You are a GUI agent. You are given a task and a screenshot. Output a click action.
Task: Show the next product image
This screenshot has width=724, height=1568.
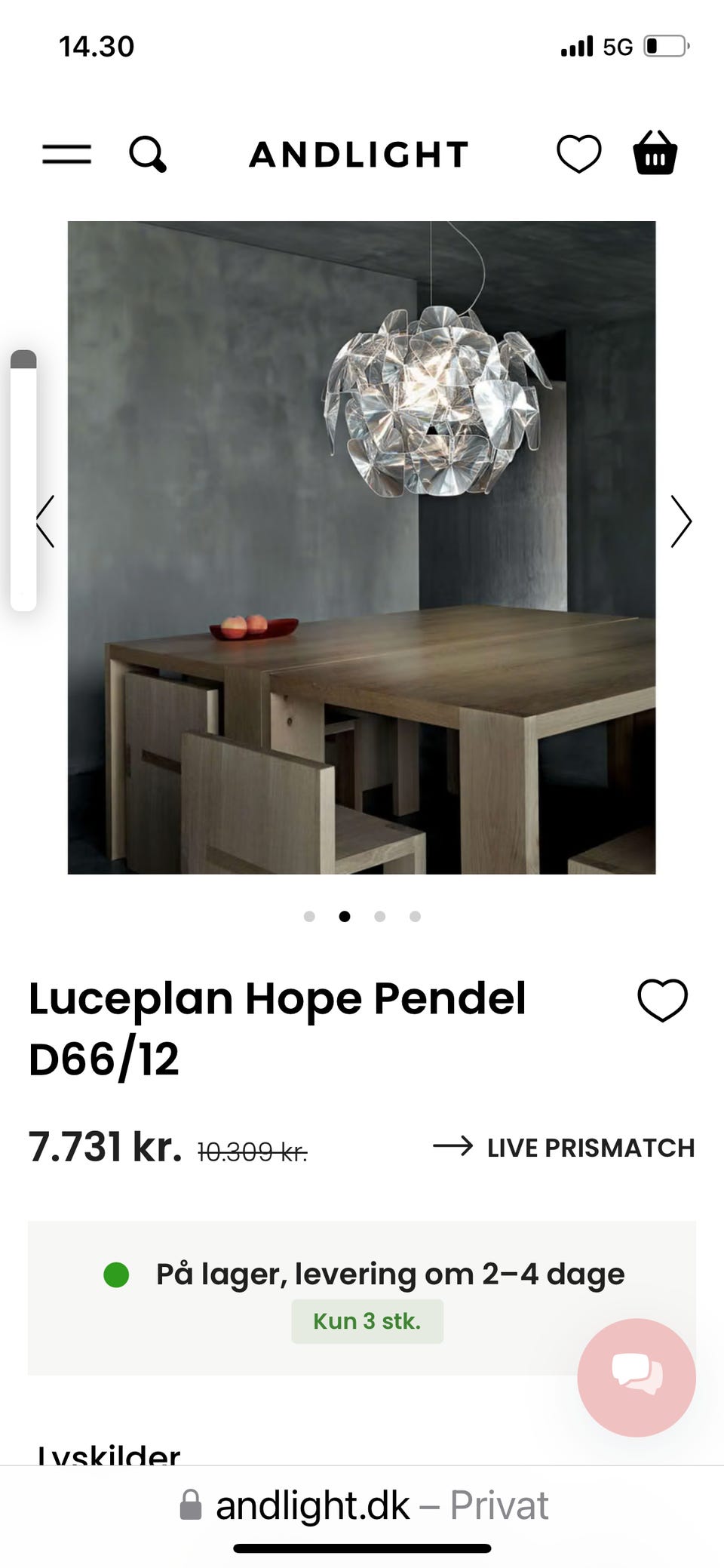click(680, 521)
